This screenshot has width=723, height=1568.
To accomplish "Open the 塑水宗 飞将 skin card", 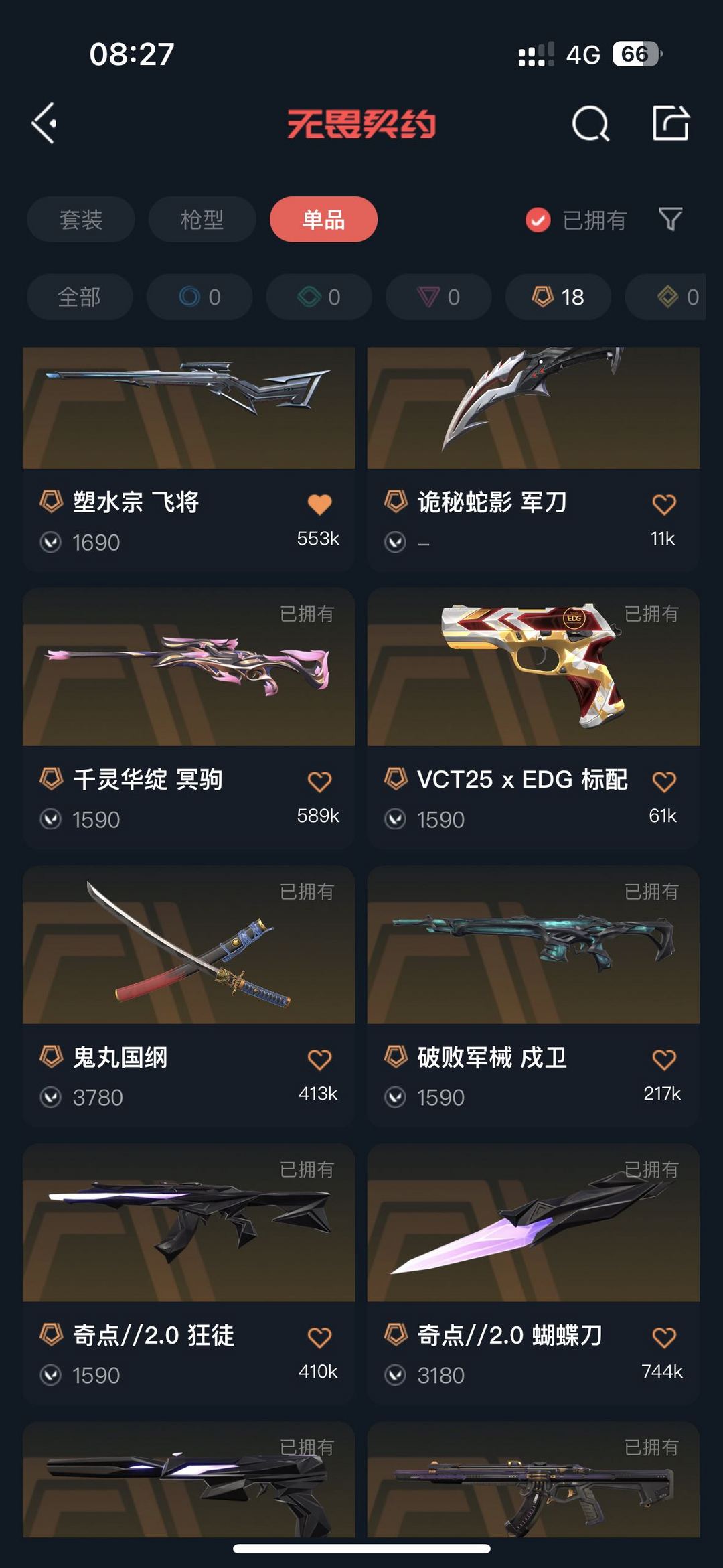I will click(x=189, y=459).
